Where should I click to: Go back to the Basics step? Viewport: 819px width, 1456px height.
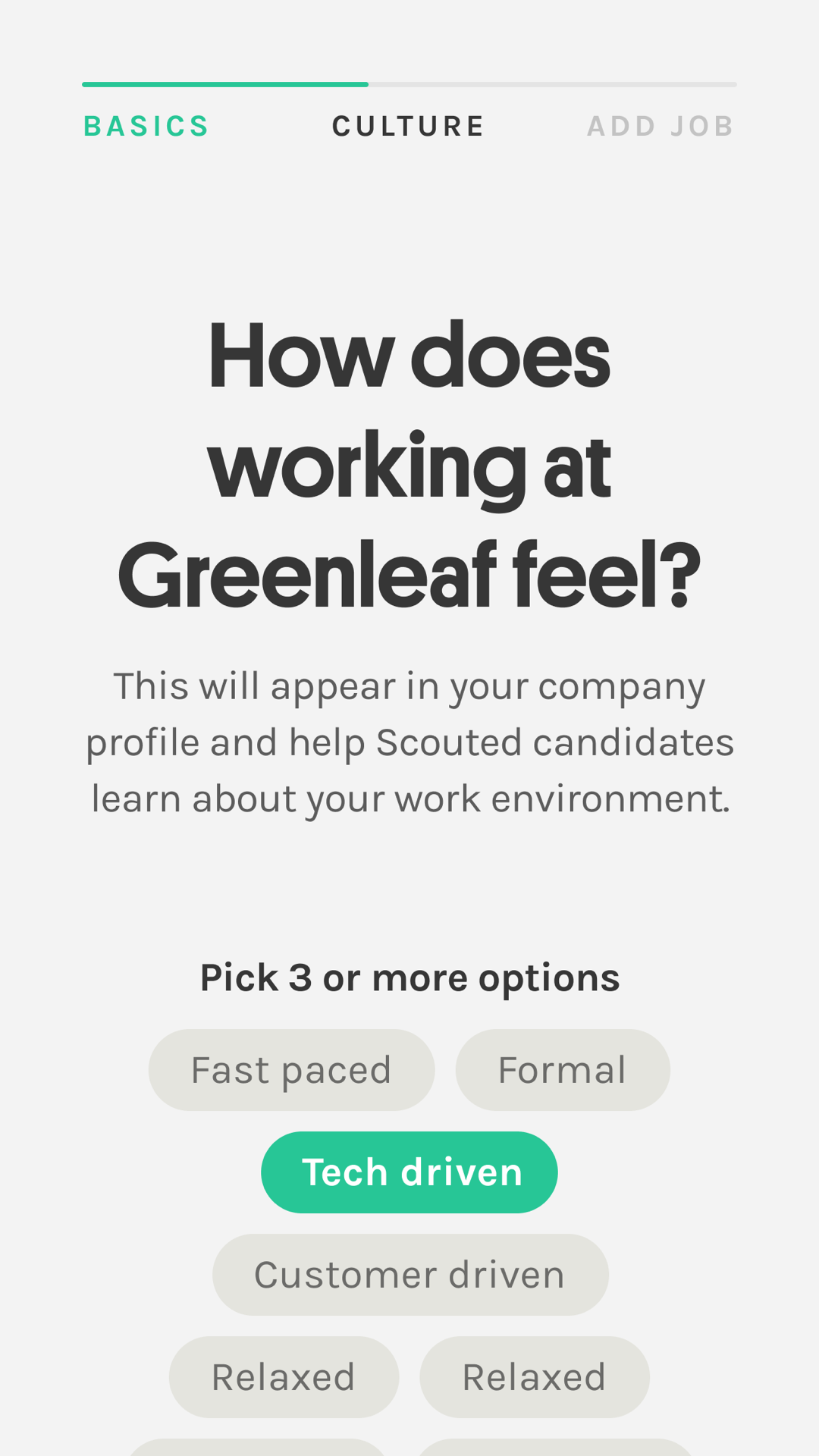click(x=146, y=126)
